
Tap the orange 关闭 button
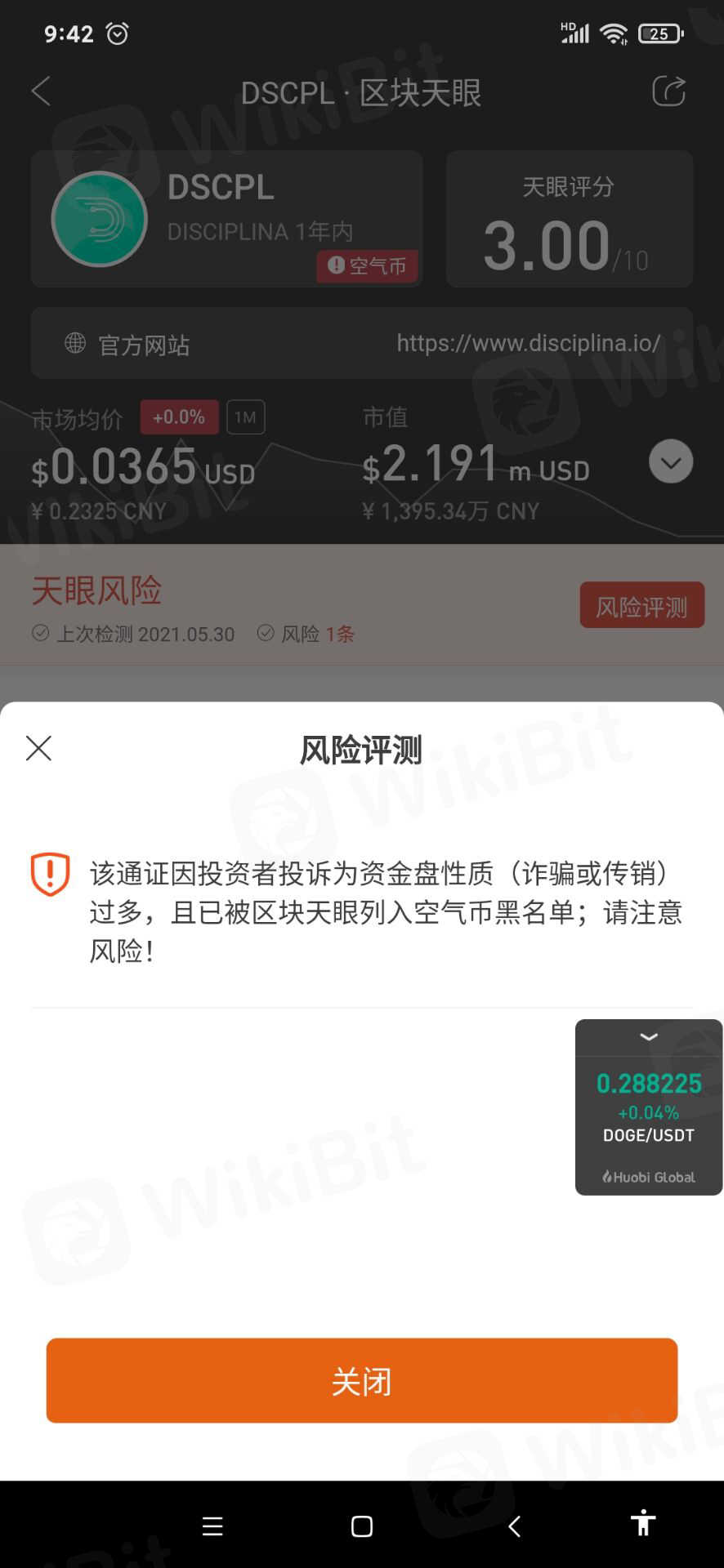click(361, 1381)
